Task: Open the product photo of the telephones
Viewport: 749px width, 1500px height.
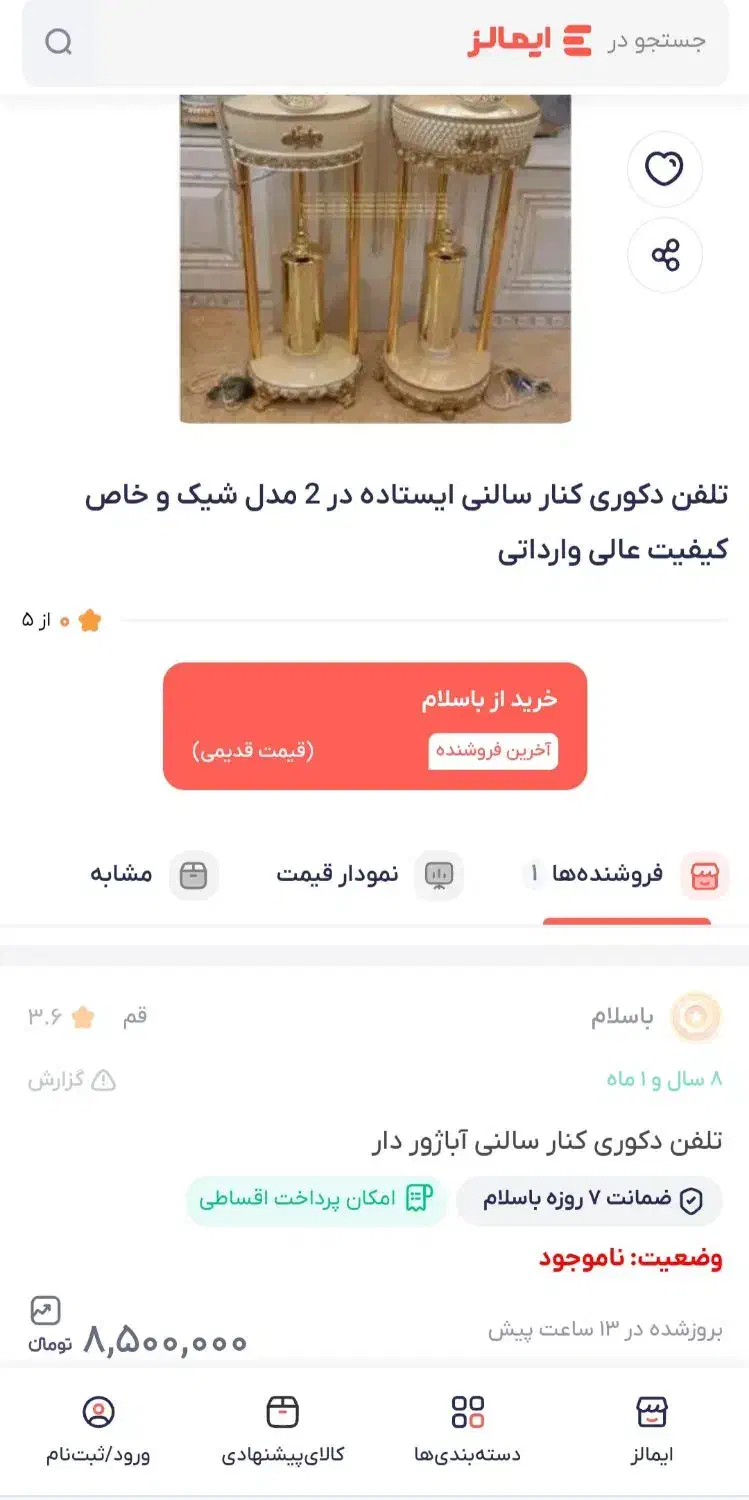Action: (375, 258)
